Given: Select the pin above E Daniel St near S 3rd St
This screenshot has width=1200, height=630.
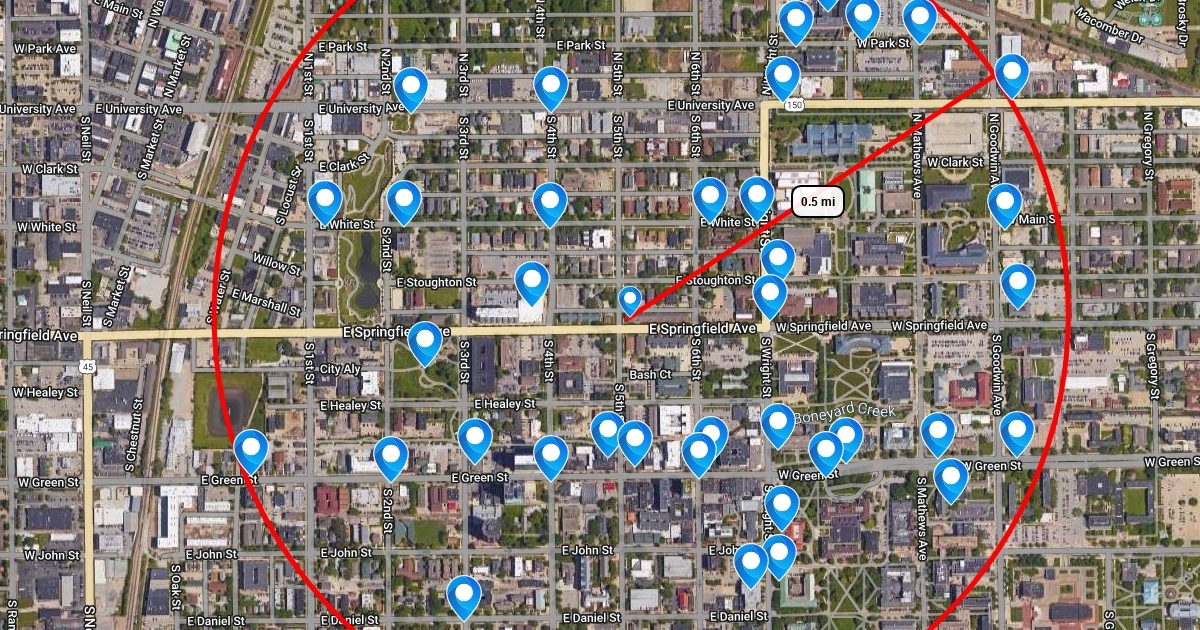Looking at the screenshot, I should click(x=464, y=595).
